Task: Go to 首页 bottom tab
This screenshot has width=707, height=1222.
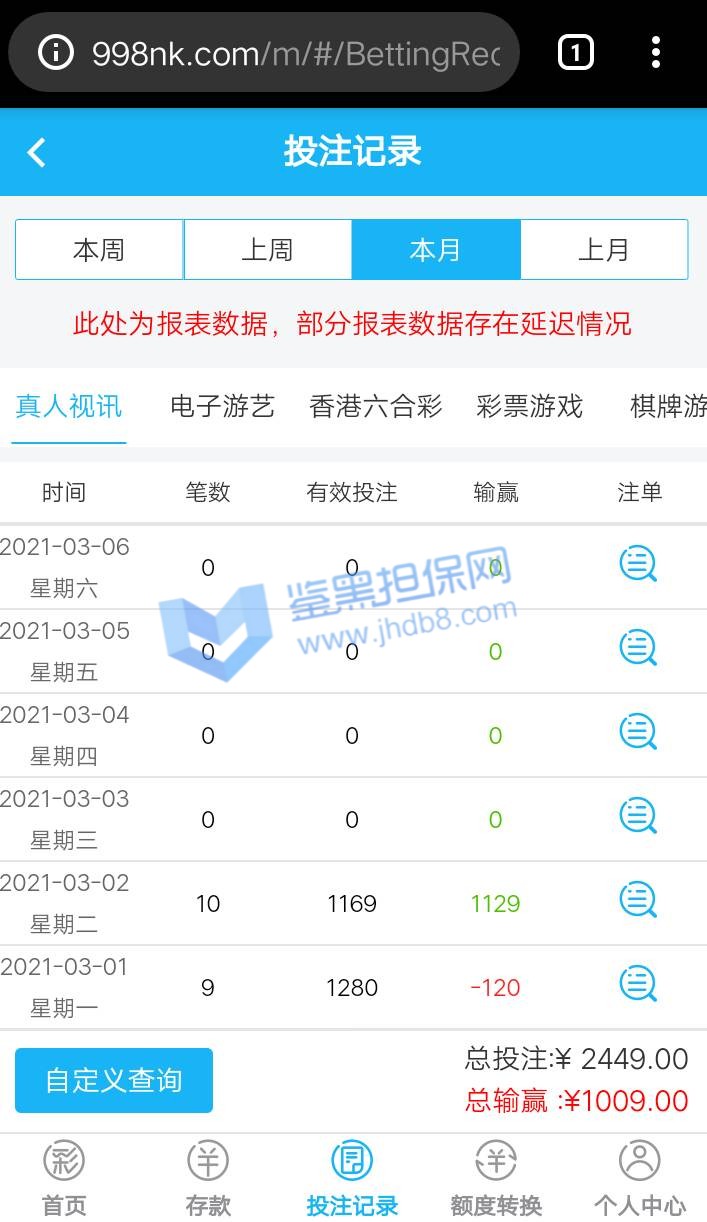Action: click(x=64, y=1178)
